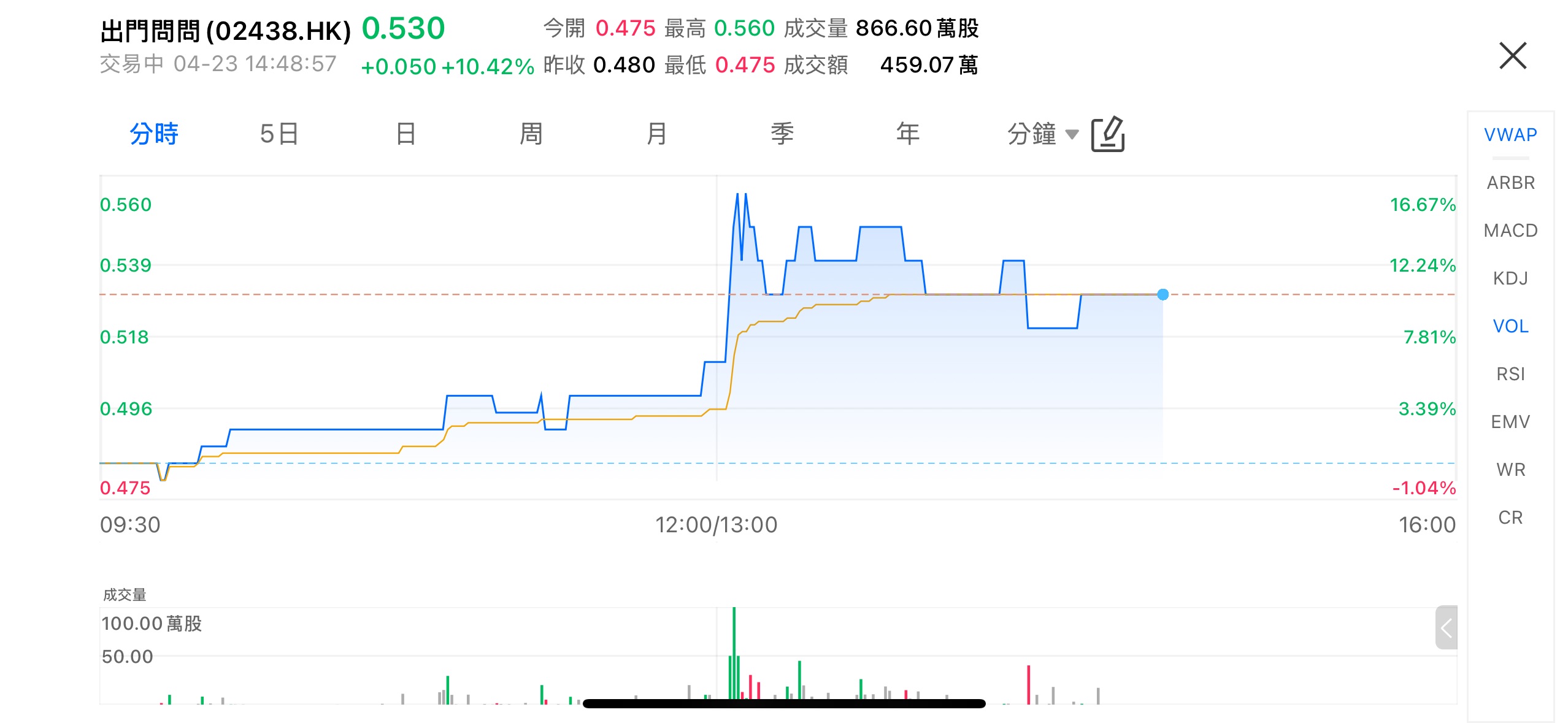The width and height of the screenshot is (1568, 723).
Task: Switch to the 5日 chart tab
Action: pyautogui.click(x=279, y=134)
